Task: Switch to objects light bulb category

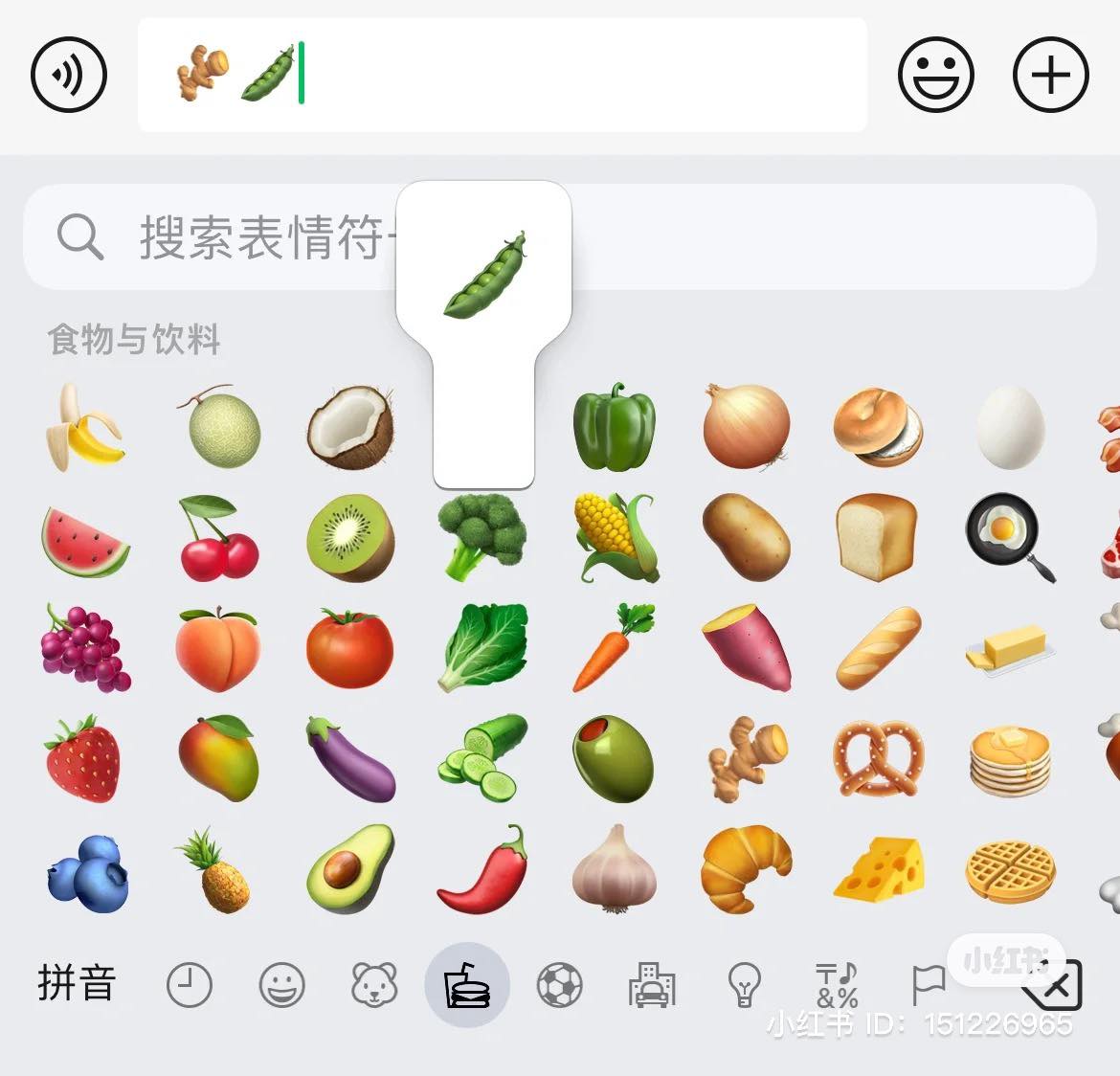Action: coord(745,985)
